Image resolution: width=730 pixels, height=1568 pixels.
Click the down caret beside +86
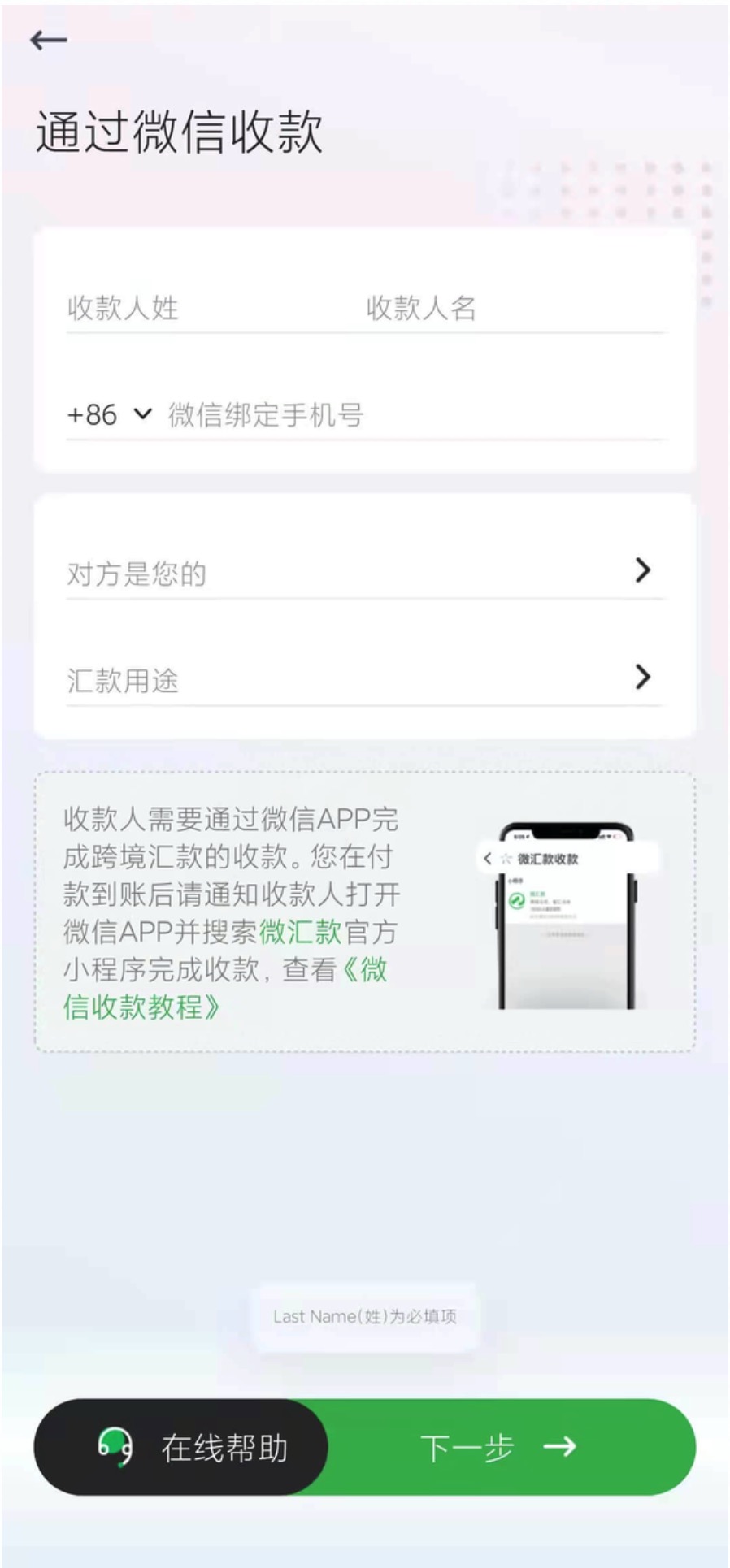(143, 415)
